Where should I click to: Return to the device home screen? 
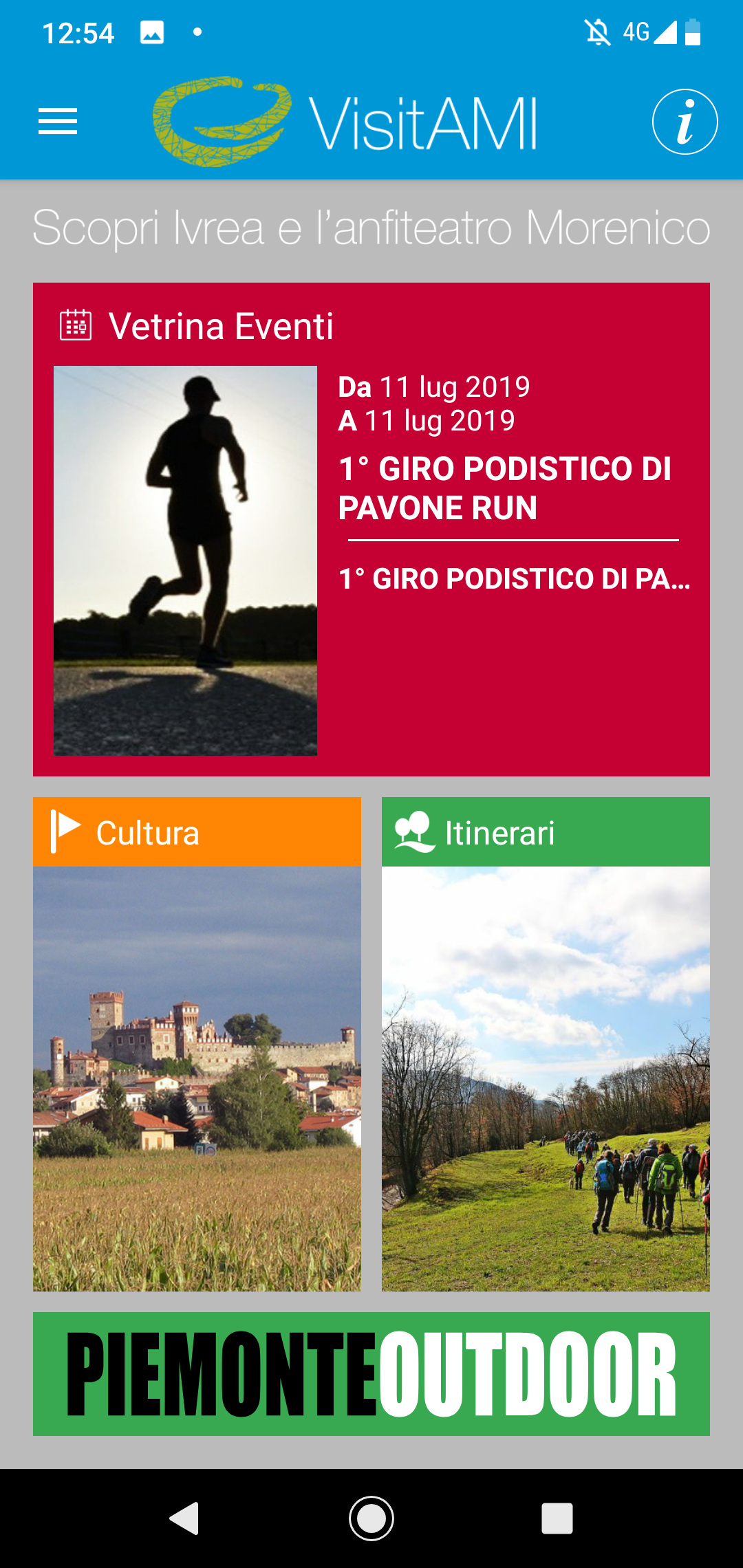pos(371,1518)
